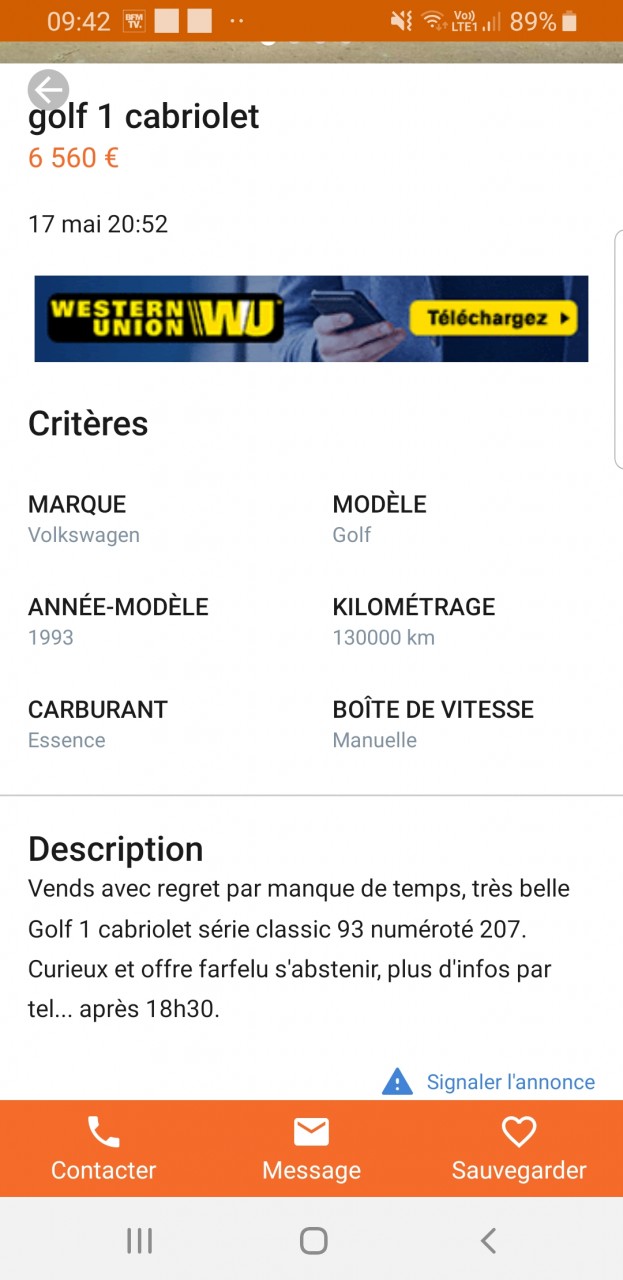Open recent apps in navigation bar
The image size is (623, 1280).
(x=140, y=1241)
